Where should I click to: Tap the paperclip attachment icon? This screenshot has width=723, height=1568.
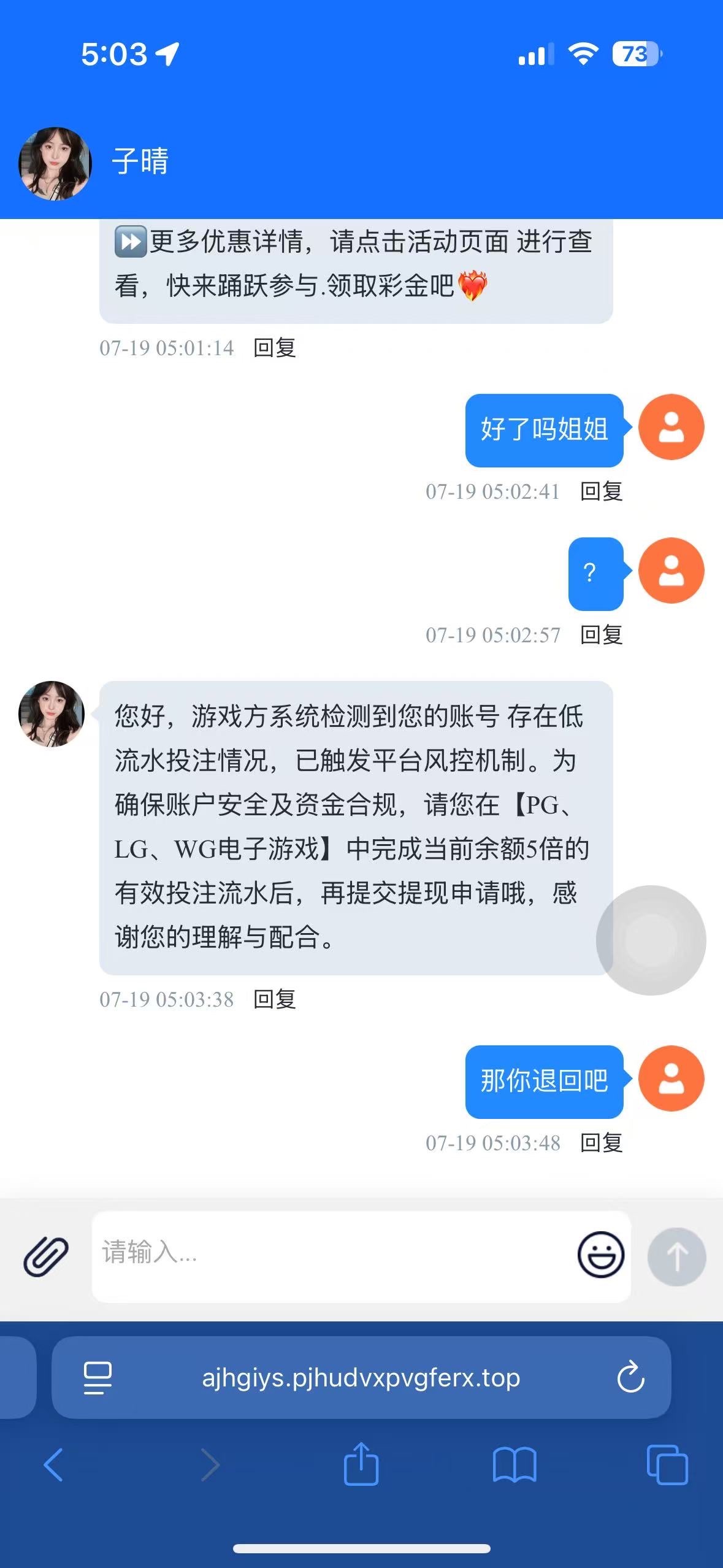46,1256
